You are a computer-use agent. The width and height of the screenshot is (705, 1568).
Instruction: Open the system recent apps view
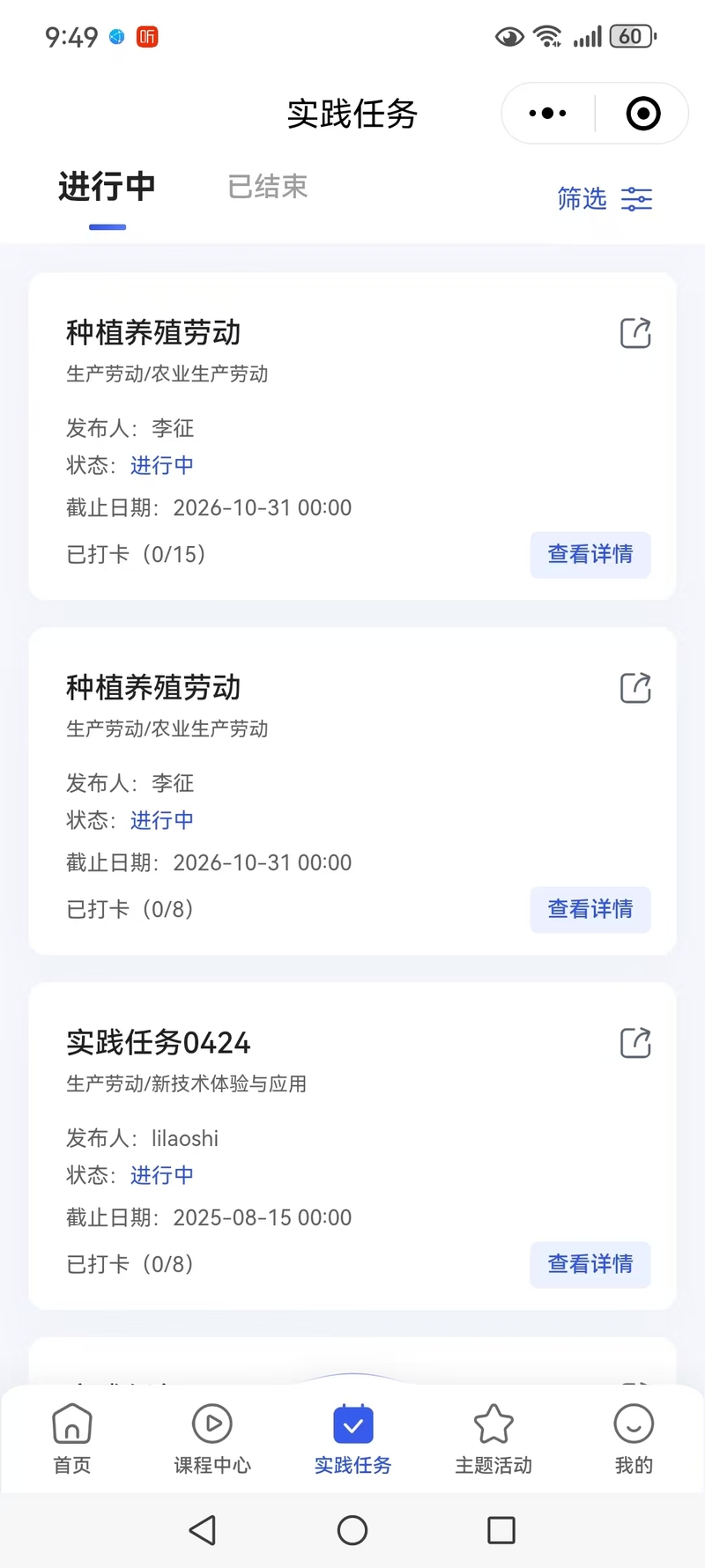(501, 1531)
